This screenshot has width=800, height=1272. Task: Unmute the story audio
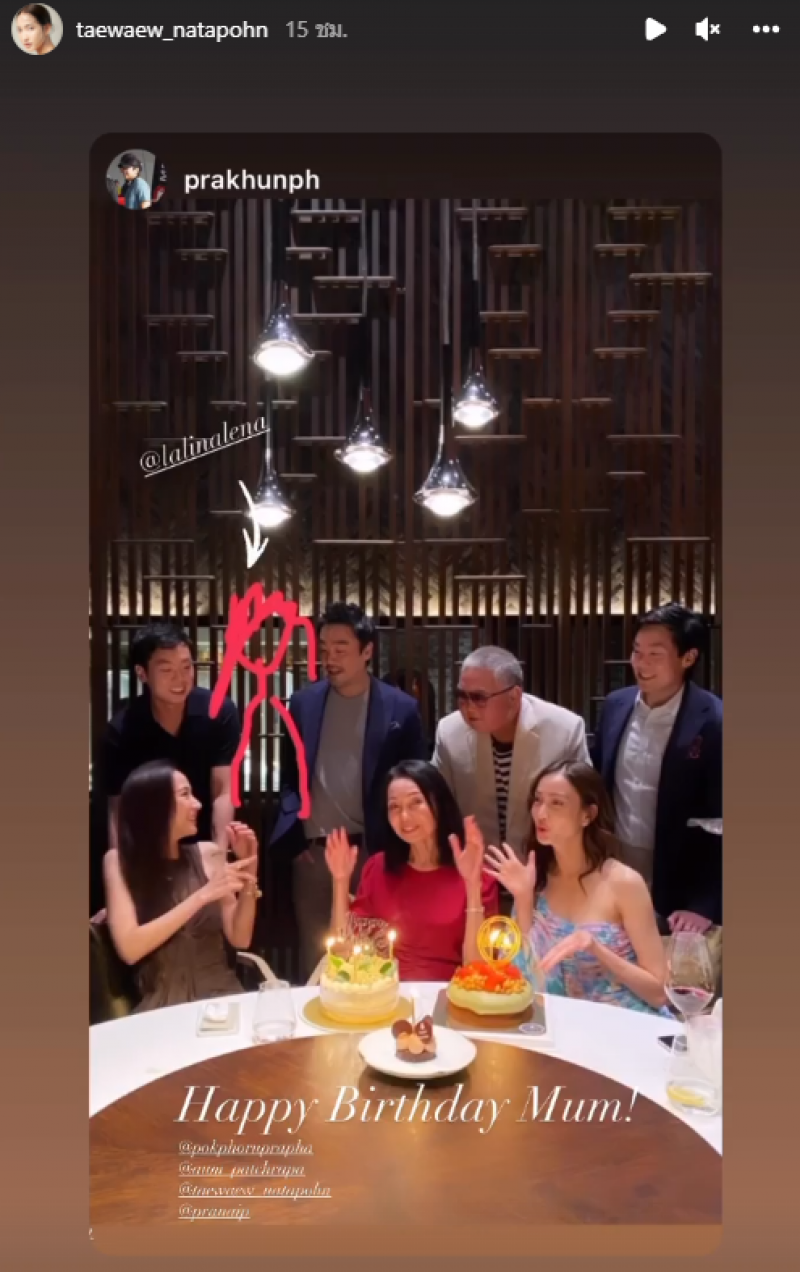(708, 30)
